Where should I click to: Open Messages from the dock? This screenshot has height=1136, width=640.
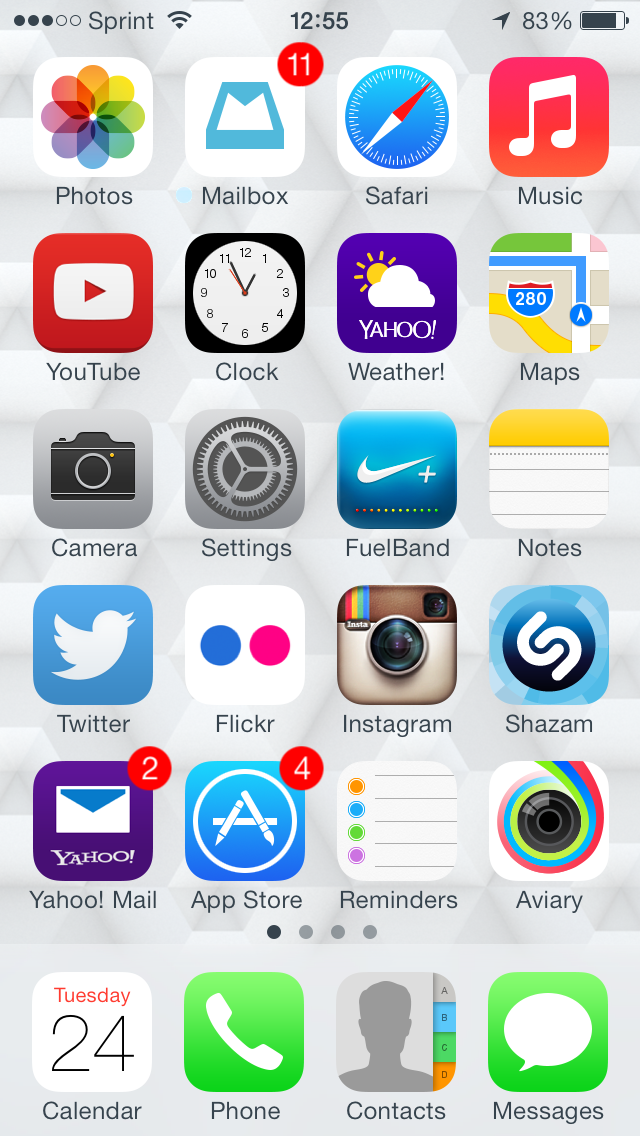click(x=548, y=1032)
